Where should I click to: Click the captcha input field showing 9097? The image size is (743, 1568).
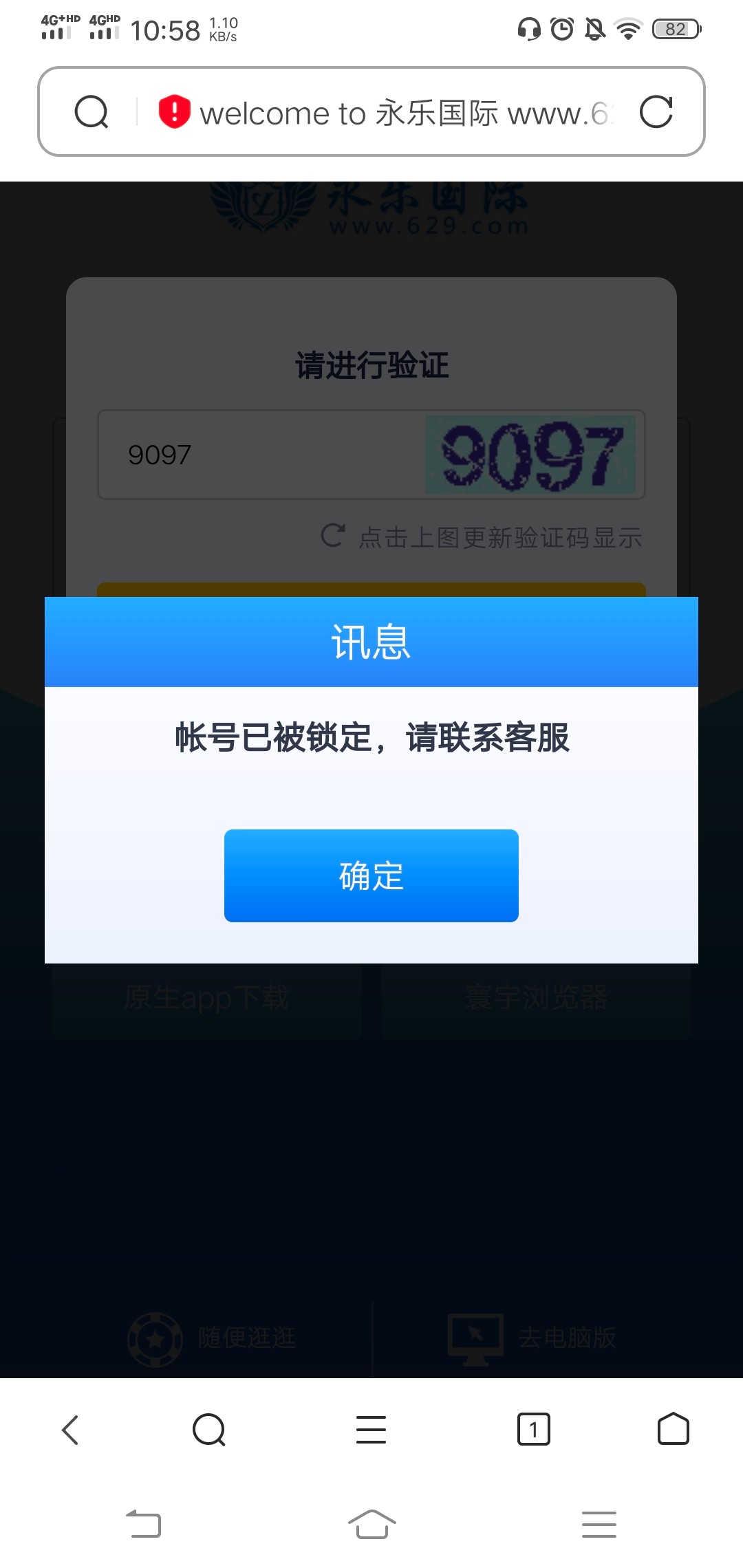click(241, 455)
